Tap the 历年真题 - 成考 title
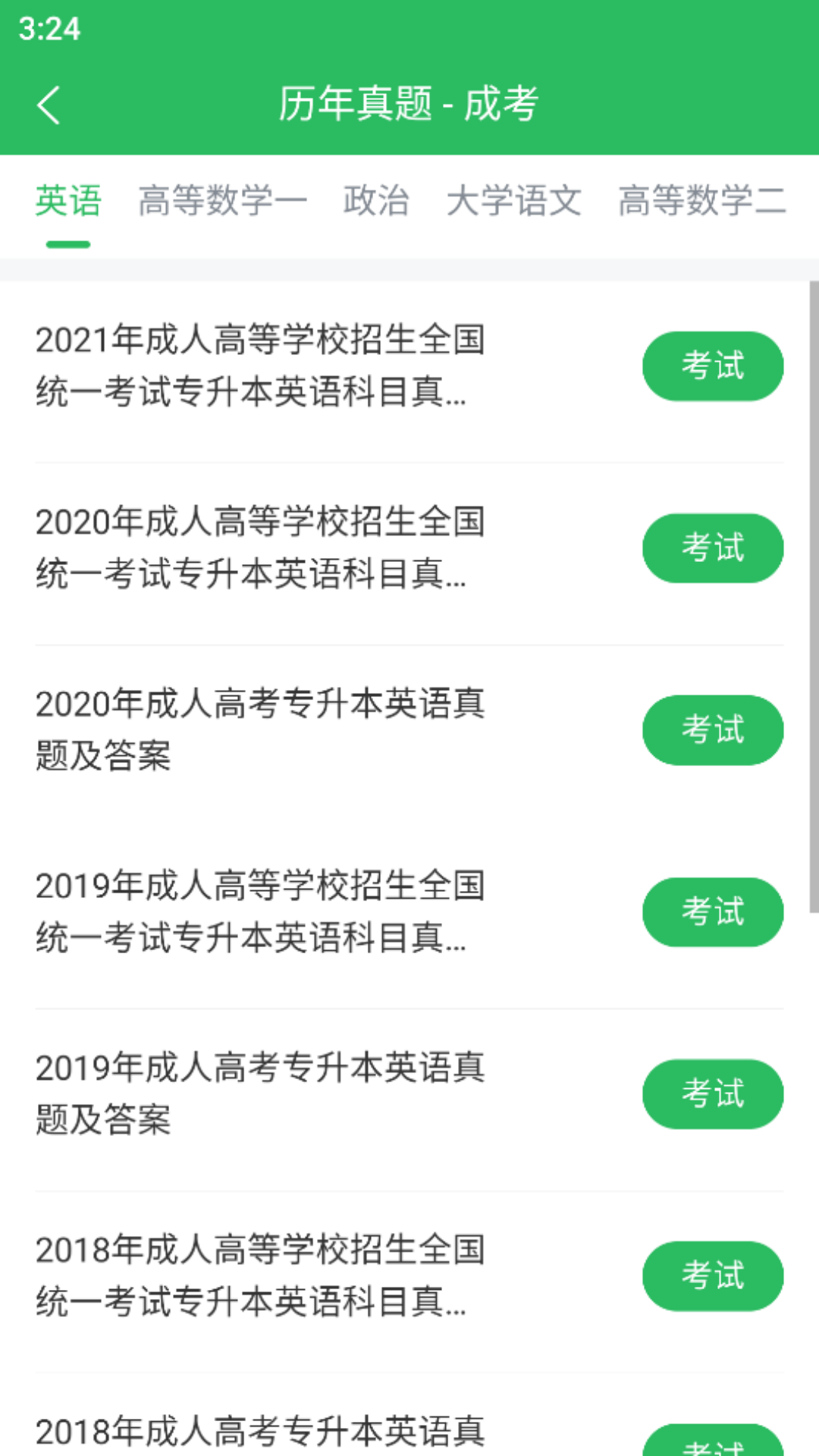This screenshot has height=1456, width=819. tap(409, 105)
